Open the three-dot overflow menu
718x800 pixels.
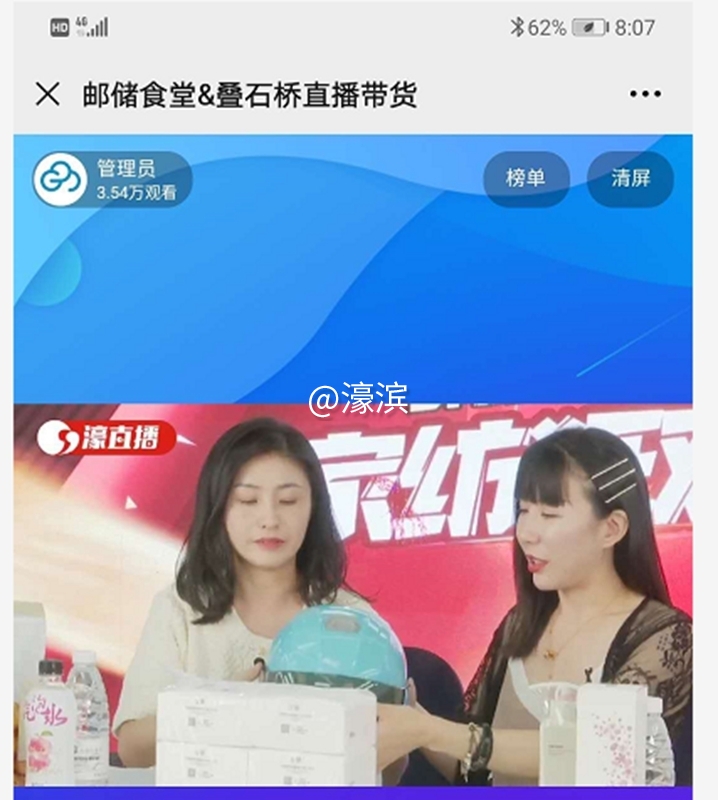pyautogui.click(x=645, y=94)
